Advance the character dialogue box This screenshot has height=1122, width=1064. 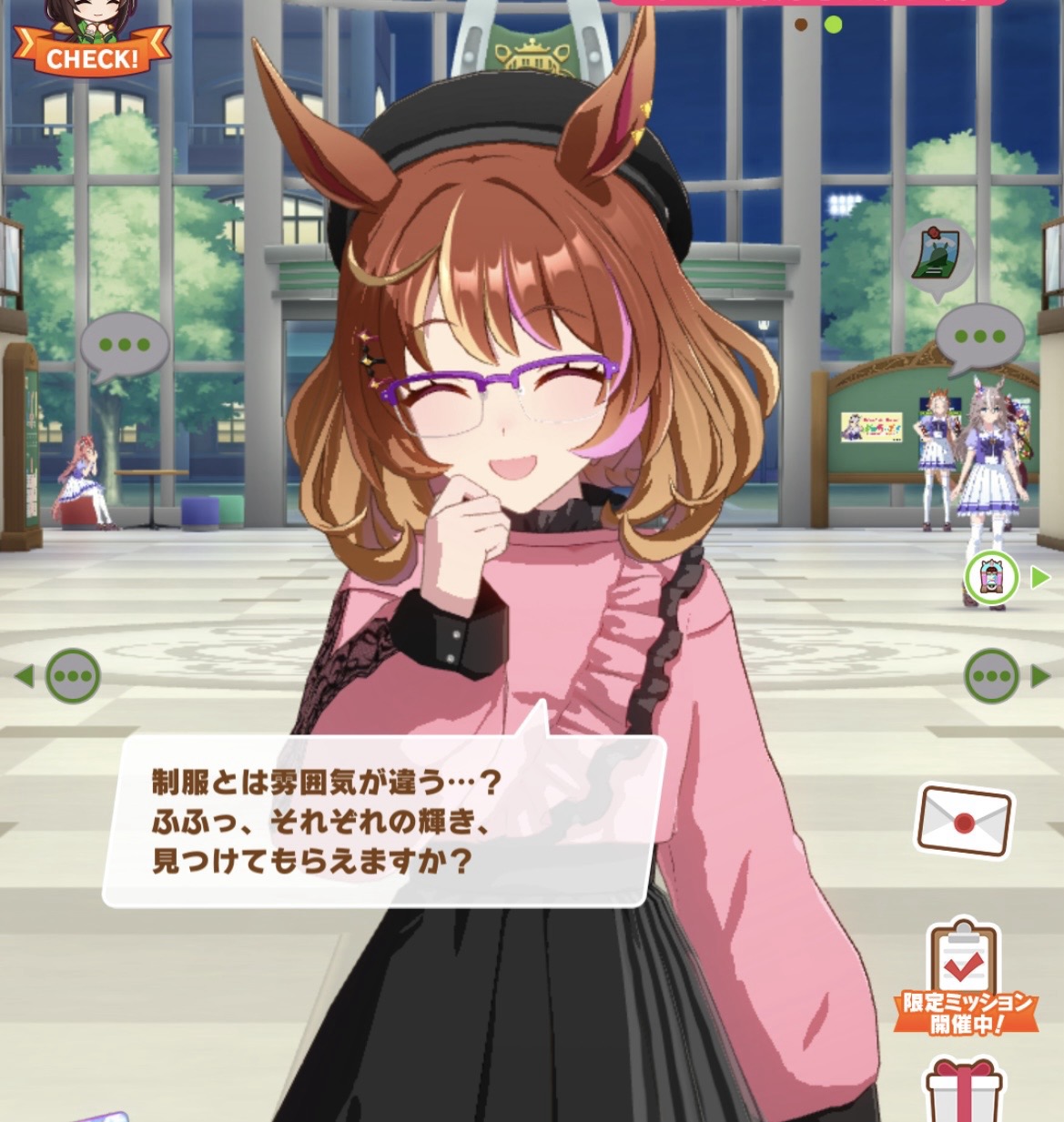tap(385, 819)
